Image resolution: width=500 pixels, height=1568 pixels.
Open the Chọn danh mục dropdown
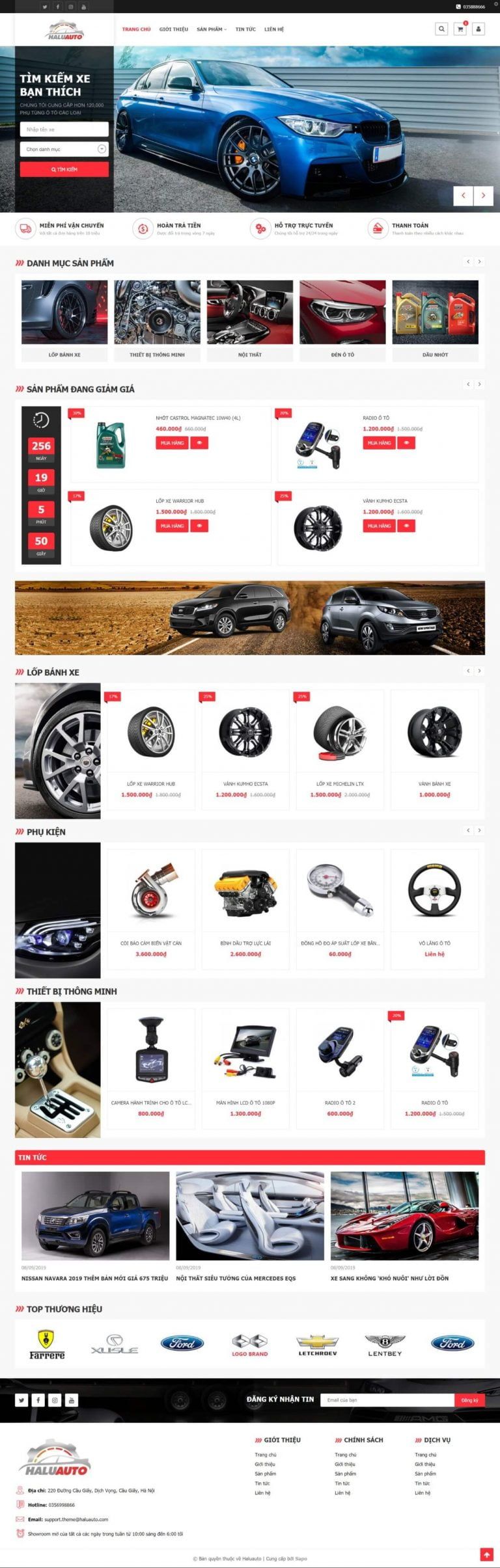click(x=64, y=149)
